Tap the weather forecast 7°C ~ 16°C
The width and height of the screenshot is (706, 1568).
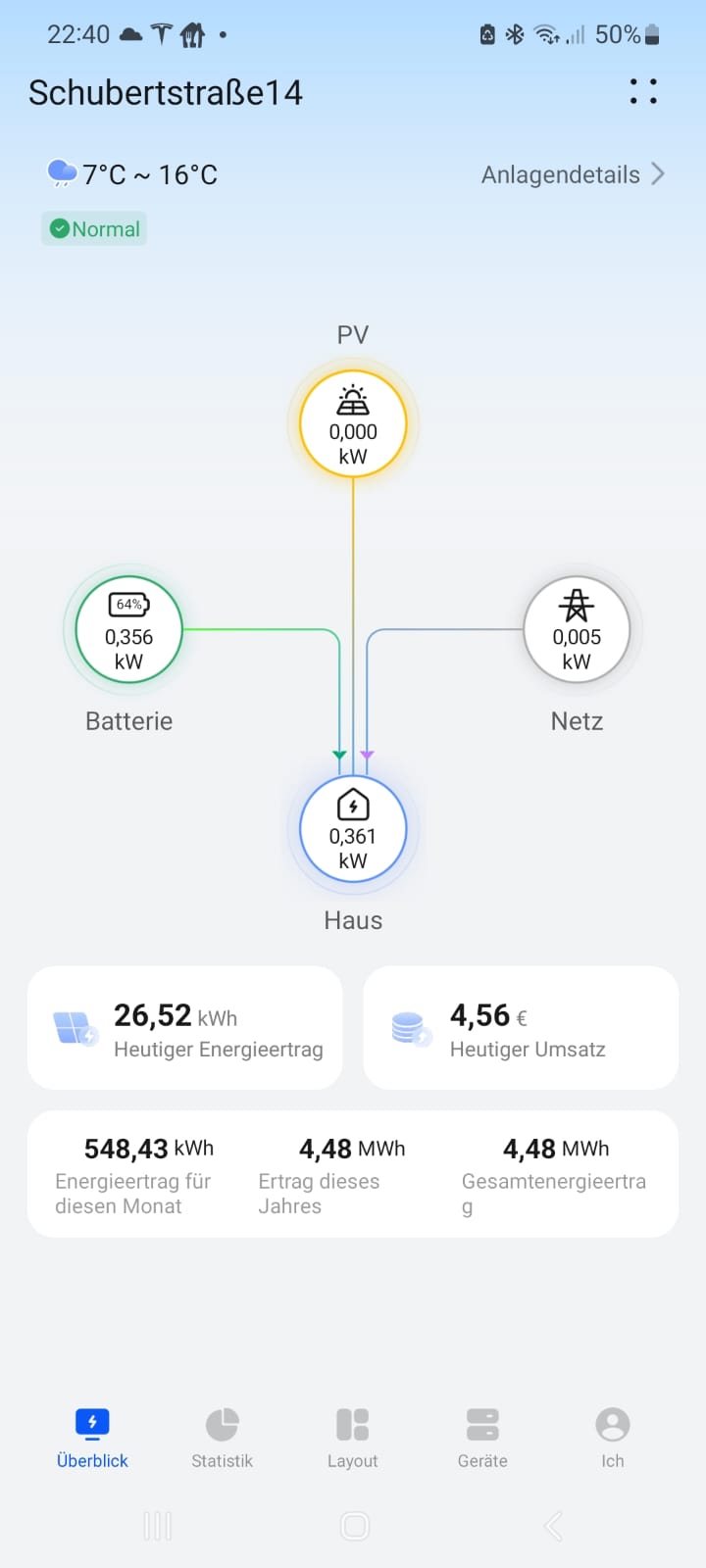[132, 174]
